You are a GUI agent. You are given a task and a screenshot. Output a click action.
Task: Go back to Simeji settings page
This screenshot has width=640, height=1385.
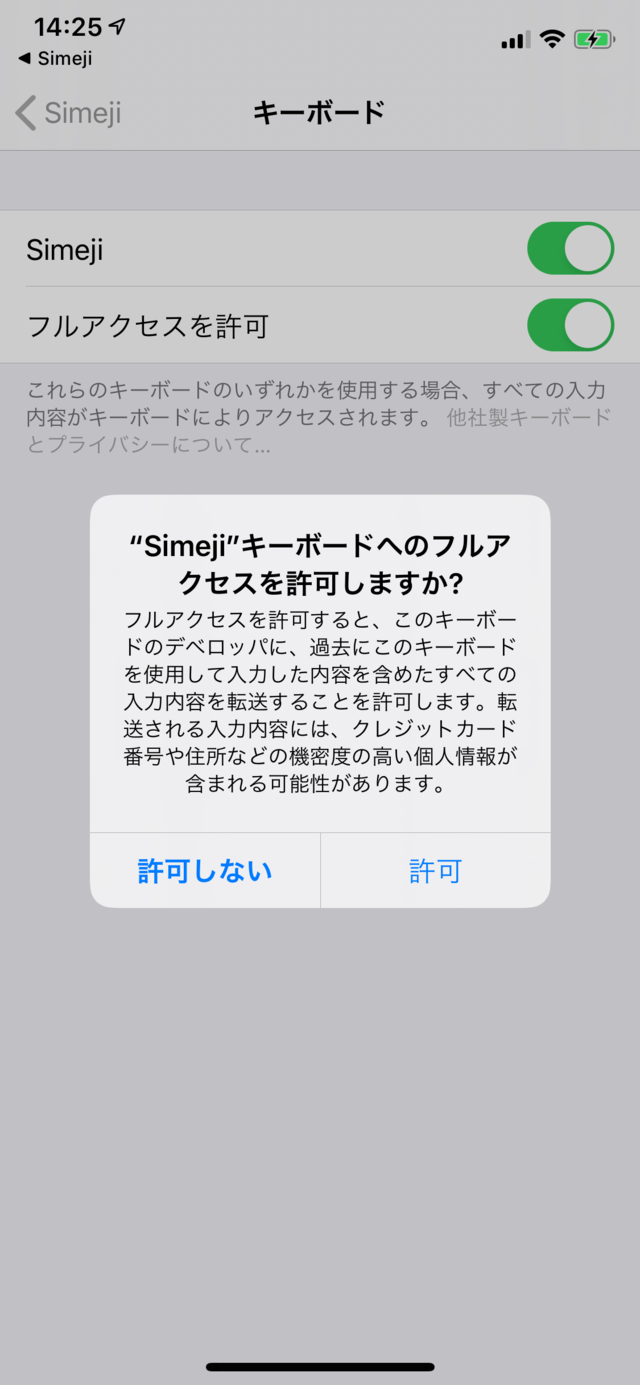(x=68, y=112)
